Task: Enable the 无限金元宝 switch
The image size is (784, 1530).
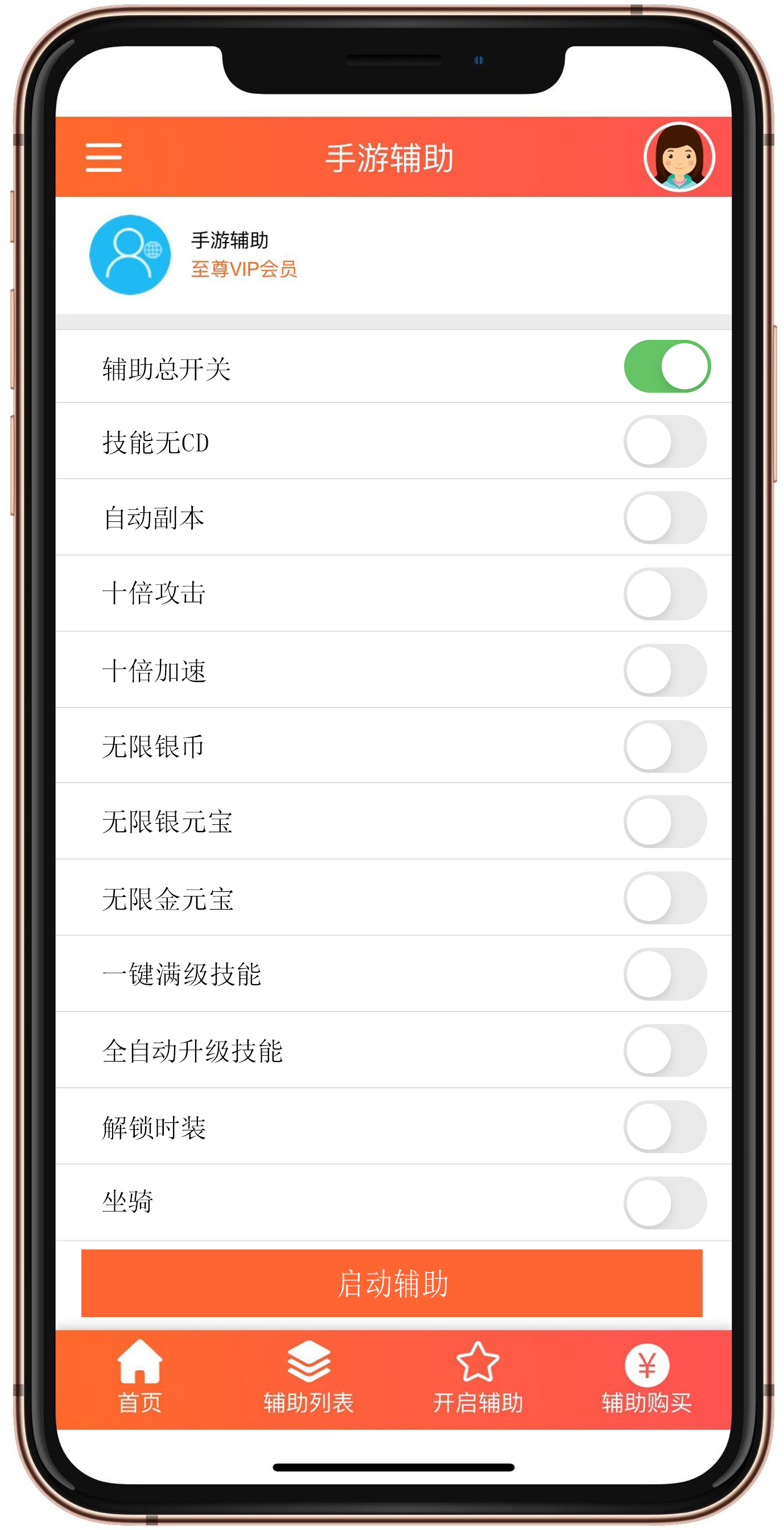Action: click(665, 898)
